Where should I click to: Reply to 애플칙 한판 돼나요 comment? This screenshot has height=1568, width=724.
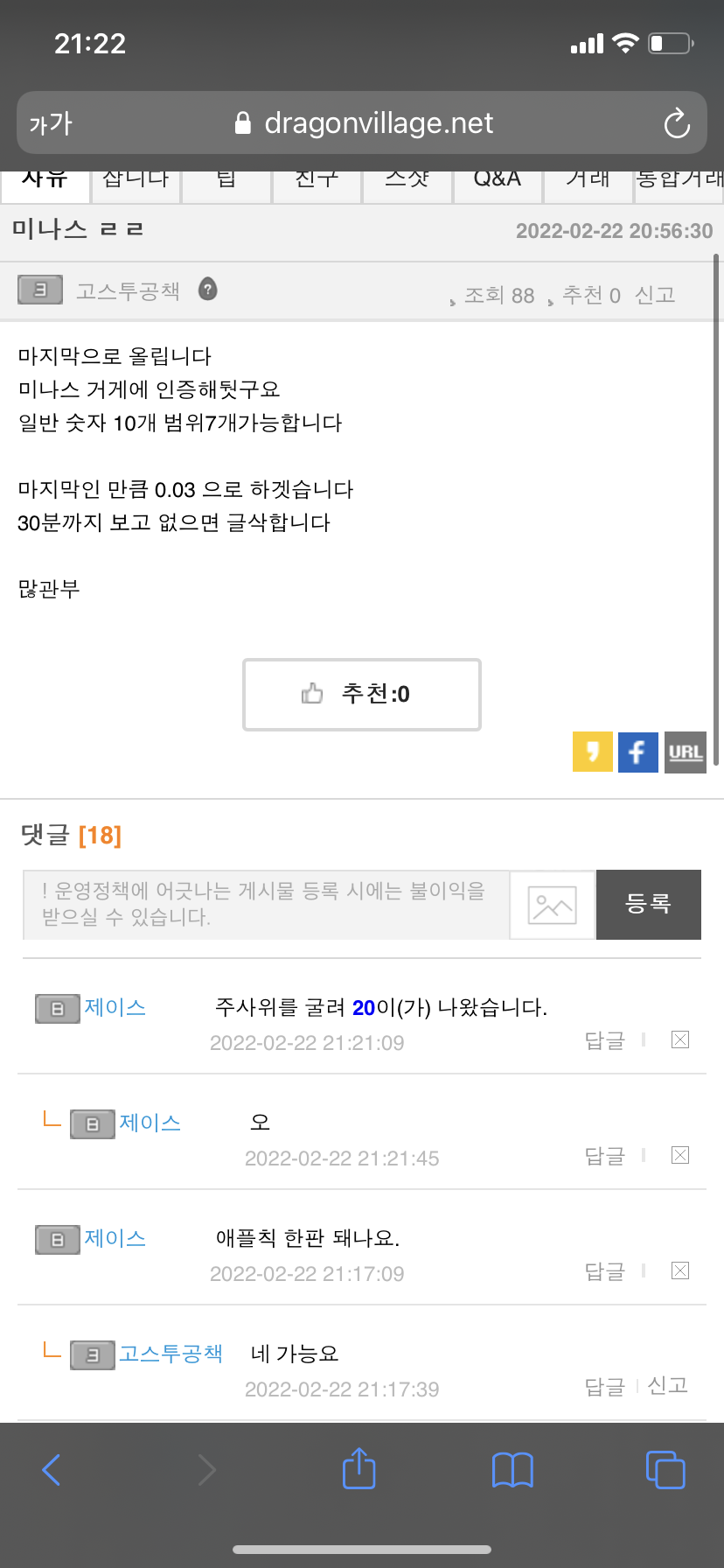tap(604, 1271)
